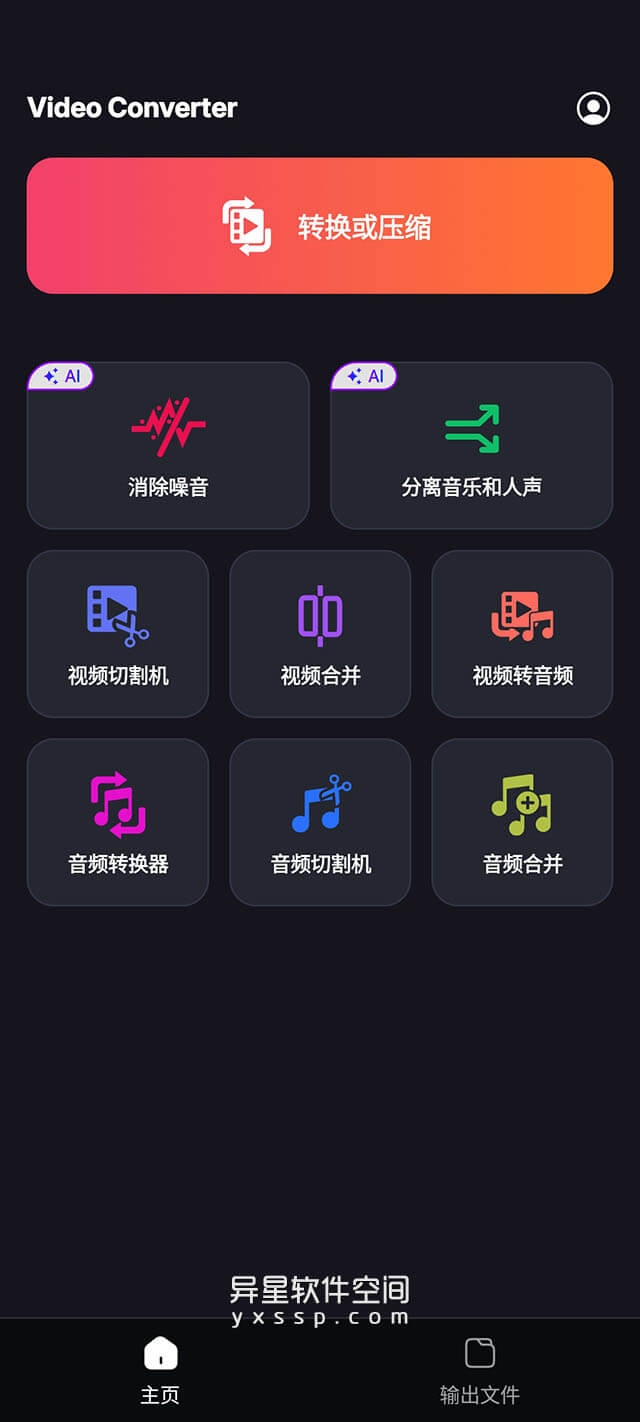This screenshot has width=640, height=1422.
Task: Tap the 转换或压缩 button
Action: point(320,226)
